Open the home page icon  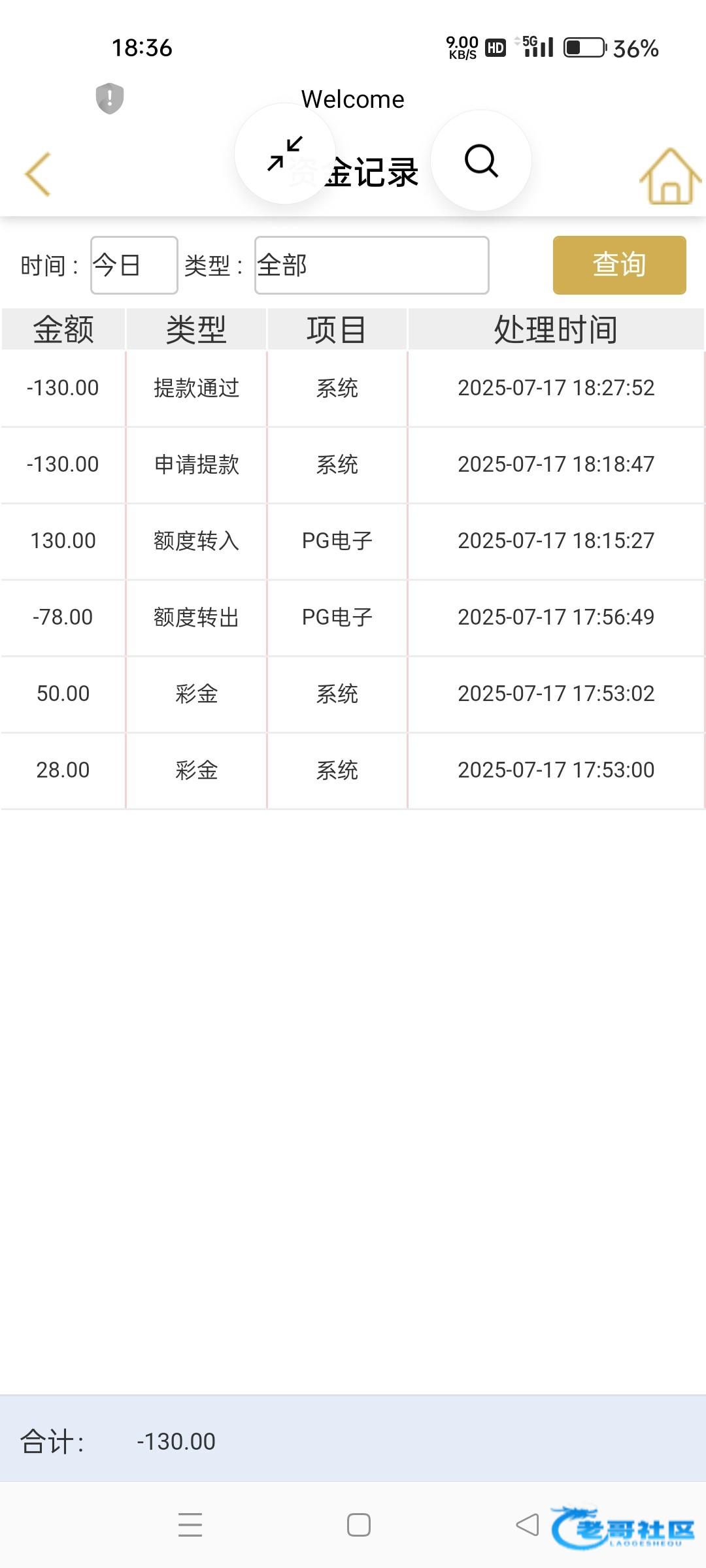click(669, 176)
